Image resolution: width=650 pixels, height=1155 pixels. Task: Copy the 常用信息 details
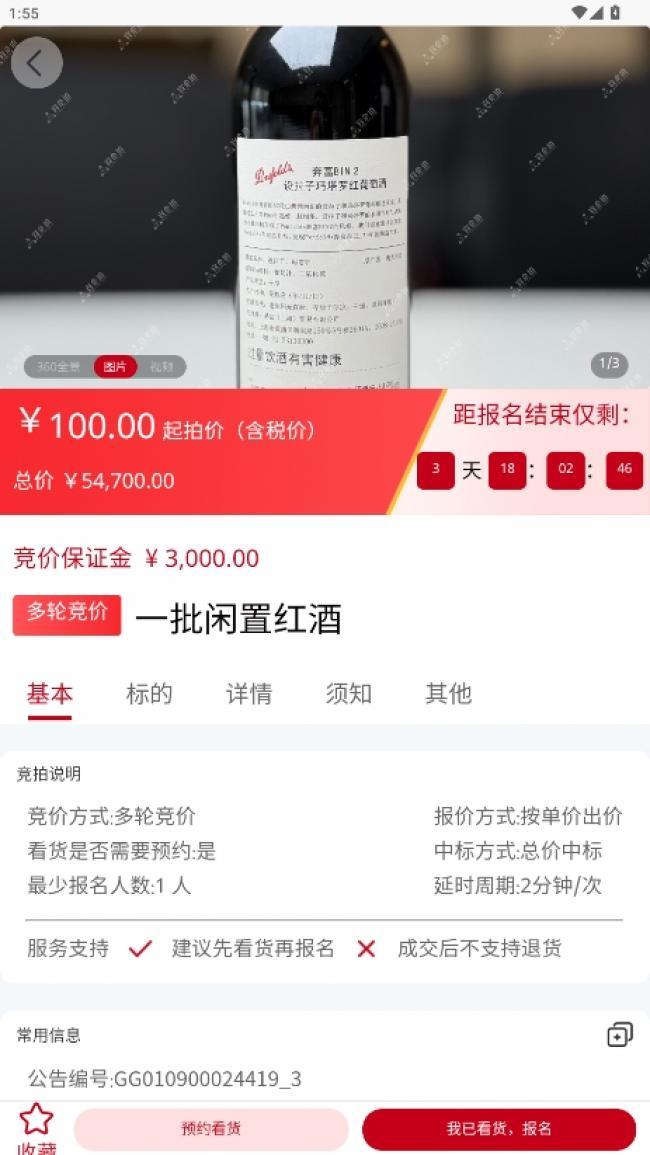click(x=619, y=1035)
